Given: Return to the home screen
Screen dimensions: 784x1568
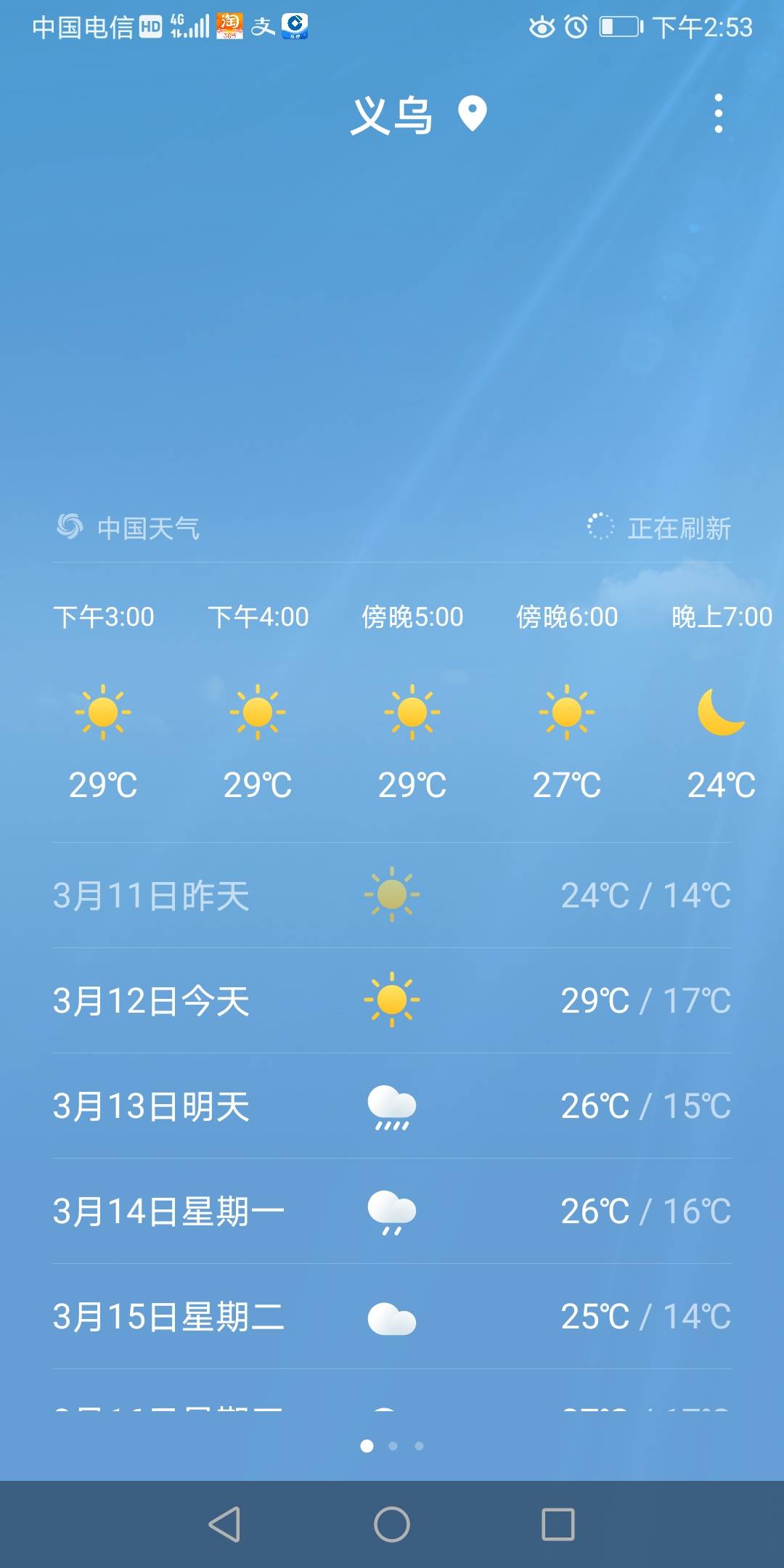Looking at the screenshot, I should (x=392, y=1524).
